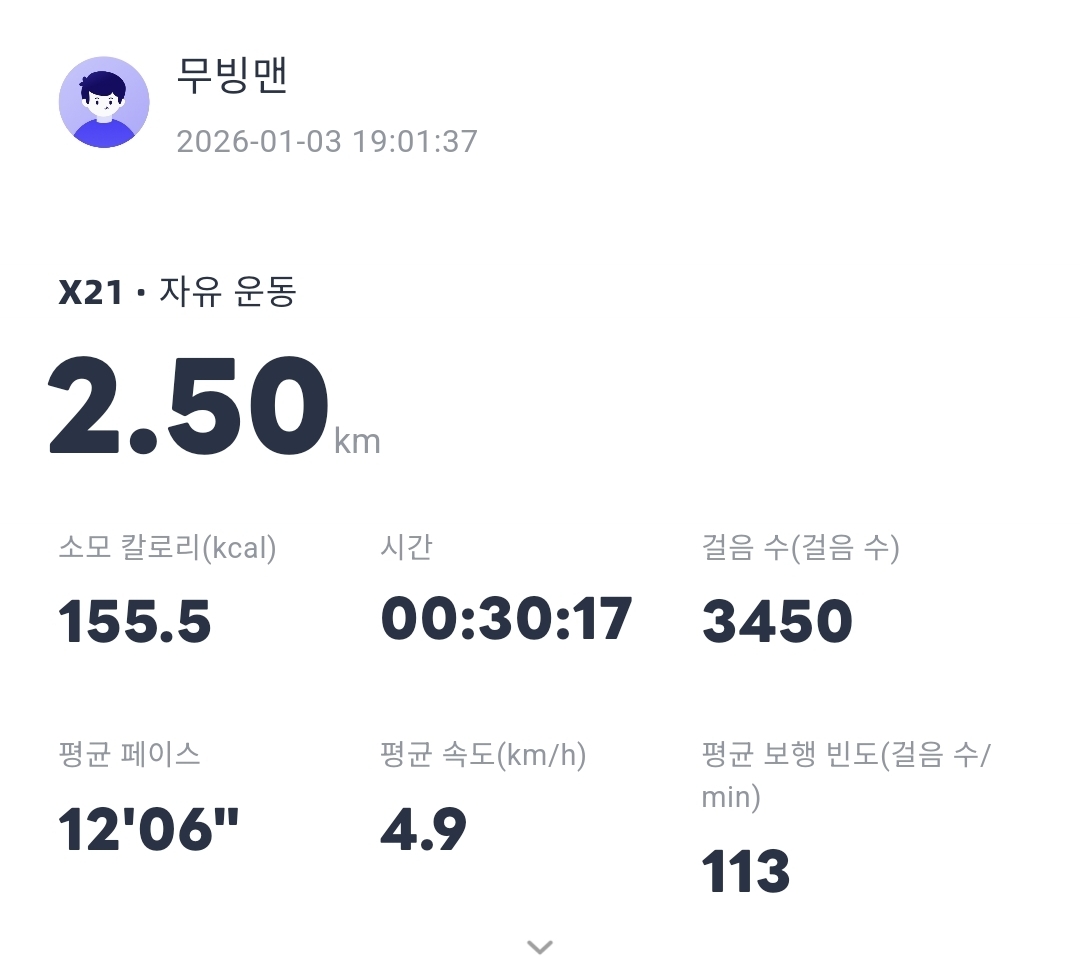Open the 무빙맨 profile avatar
The height and width of the screenshot is (977, 1080).
pyautogui.click(x=104, y=102)
